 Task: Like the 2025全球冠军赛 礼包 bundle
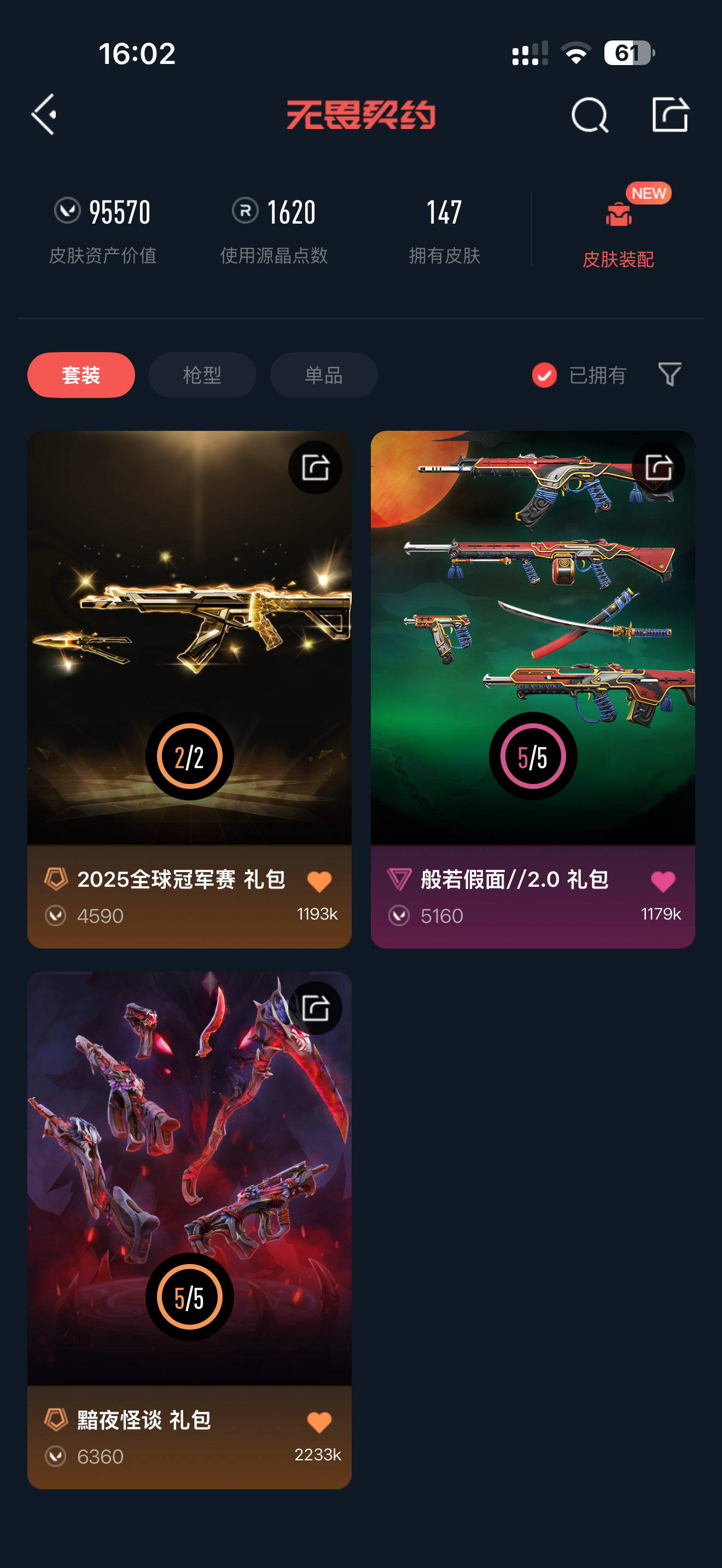[x=319, y=881]
